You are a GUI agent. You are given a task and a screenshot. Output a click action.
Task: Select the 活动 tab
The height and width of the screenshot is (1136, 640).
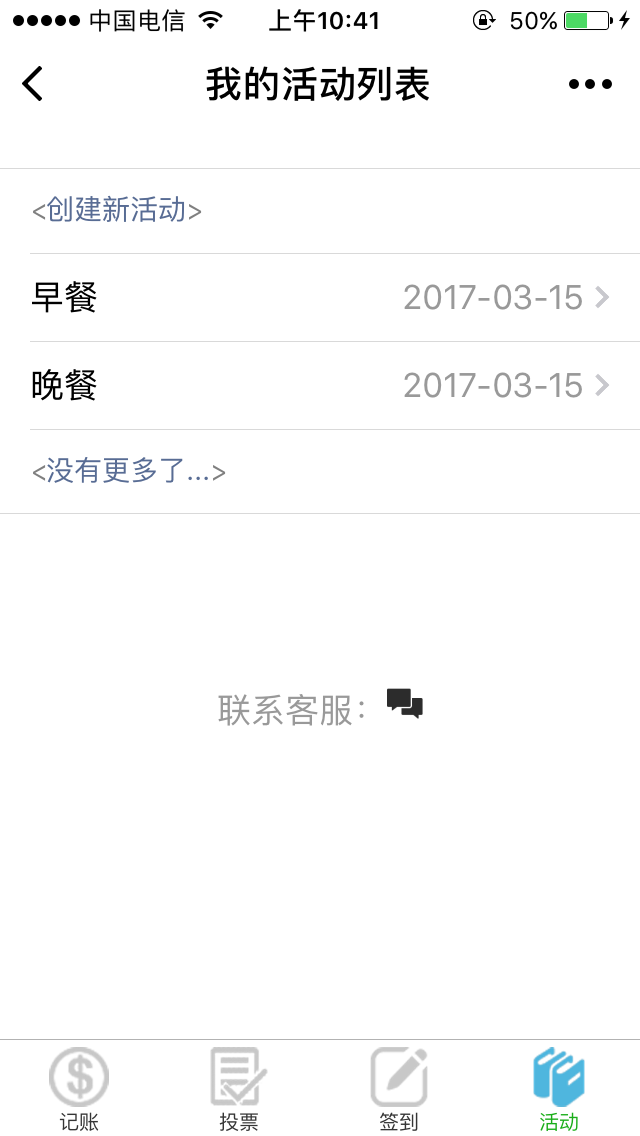coord(559,1088)
